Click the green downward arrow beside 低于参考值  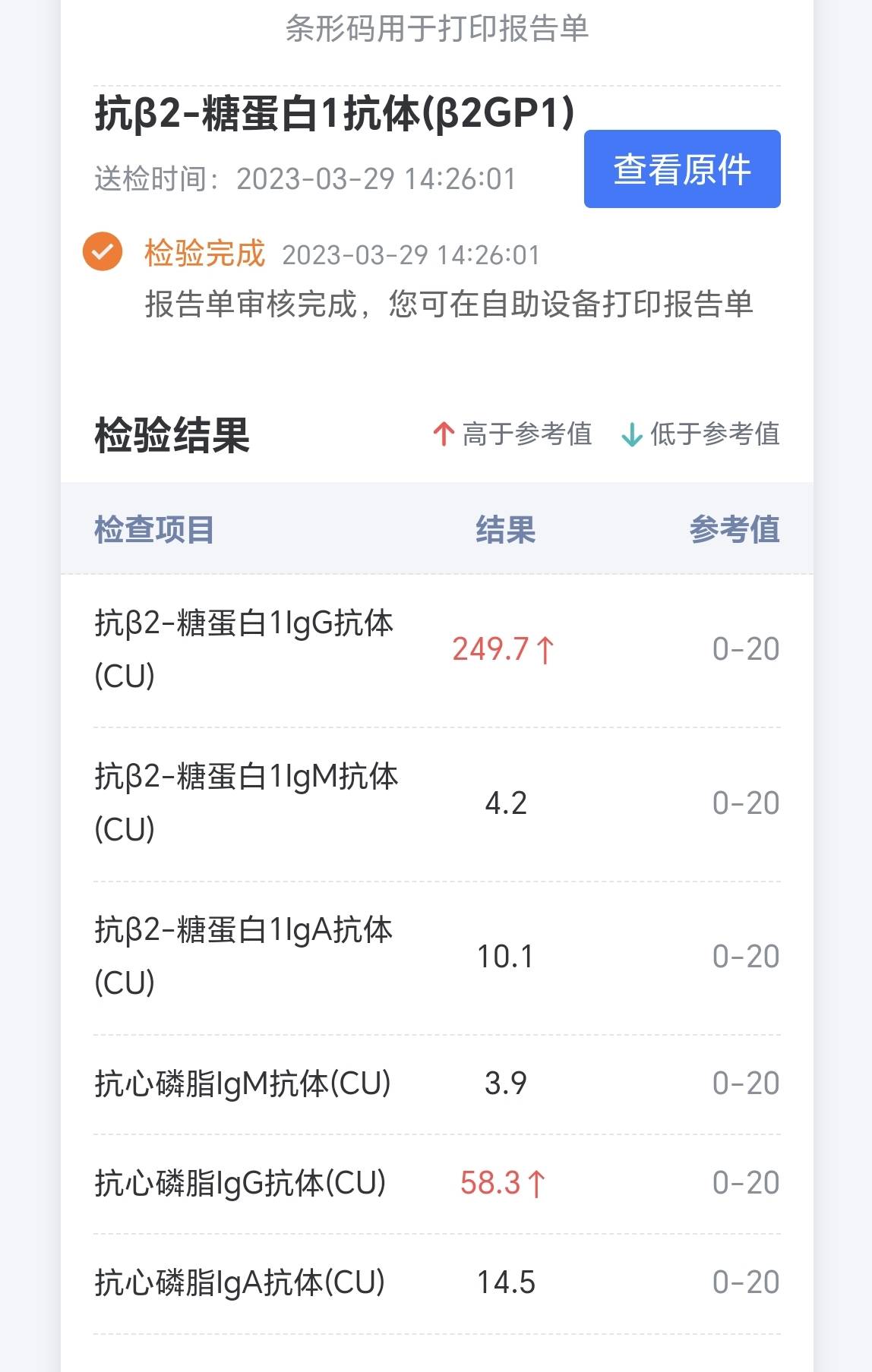pos(631,434)
